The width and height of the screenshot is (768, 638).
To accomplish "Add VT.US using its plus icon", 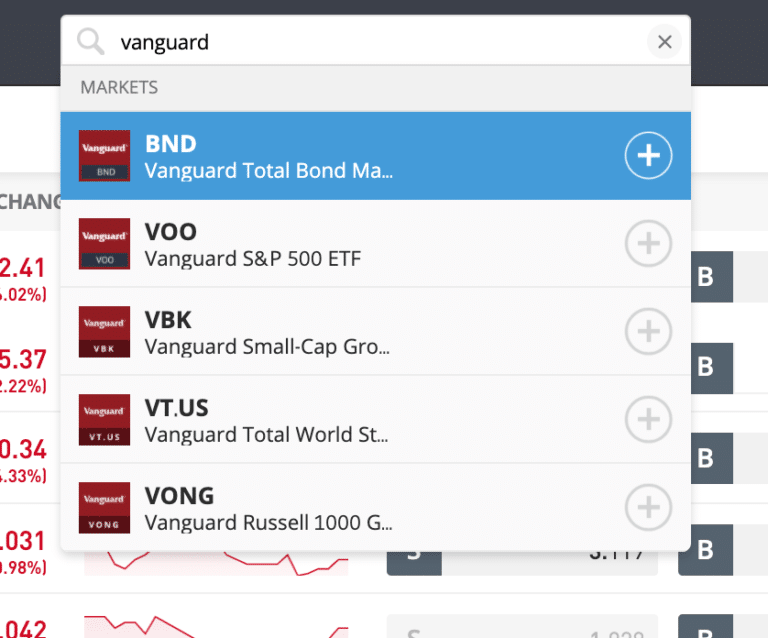I will coord(648,420).
